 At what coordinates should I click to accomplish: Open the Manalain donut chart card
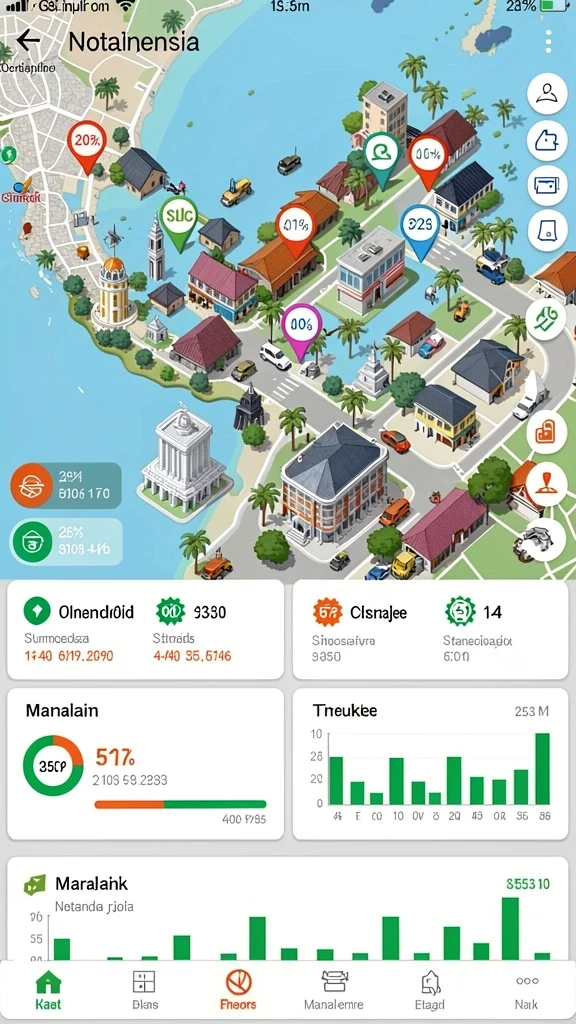click(145, 763)
